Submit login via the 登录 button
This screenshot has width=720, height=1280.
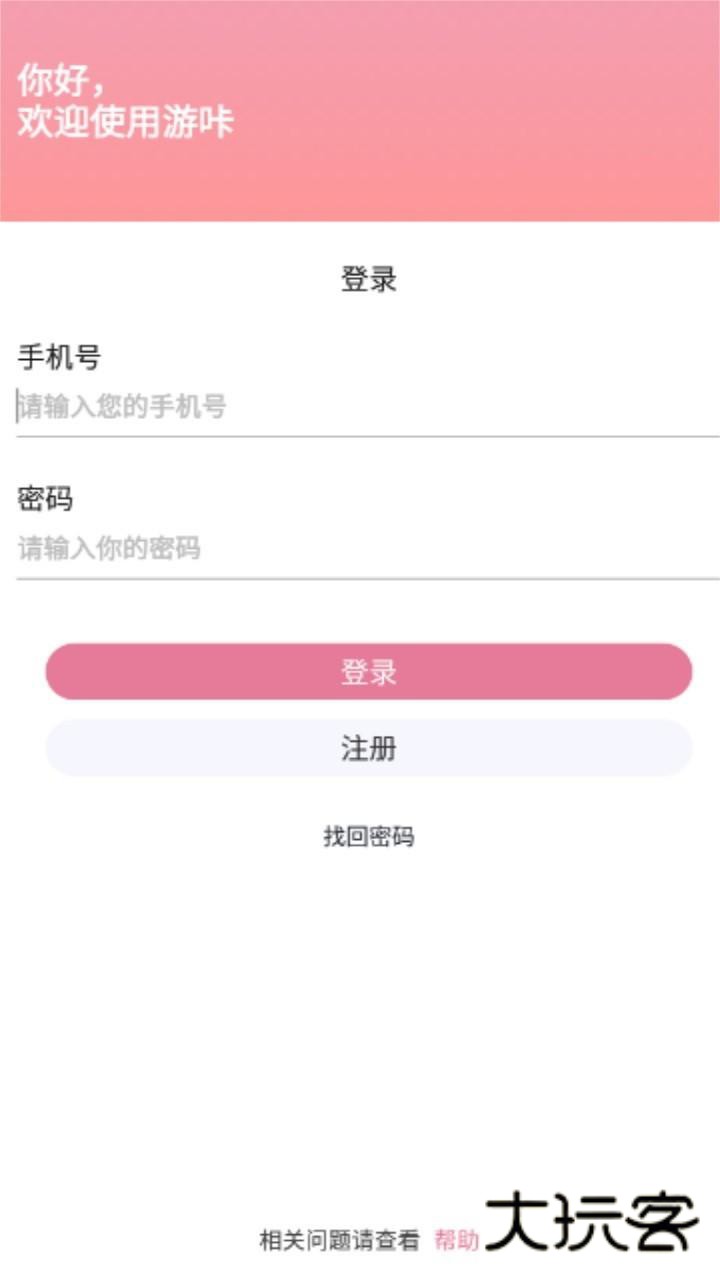[366, 672]
